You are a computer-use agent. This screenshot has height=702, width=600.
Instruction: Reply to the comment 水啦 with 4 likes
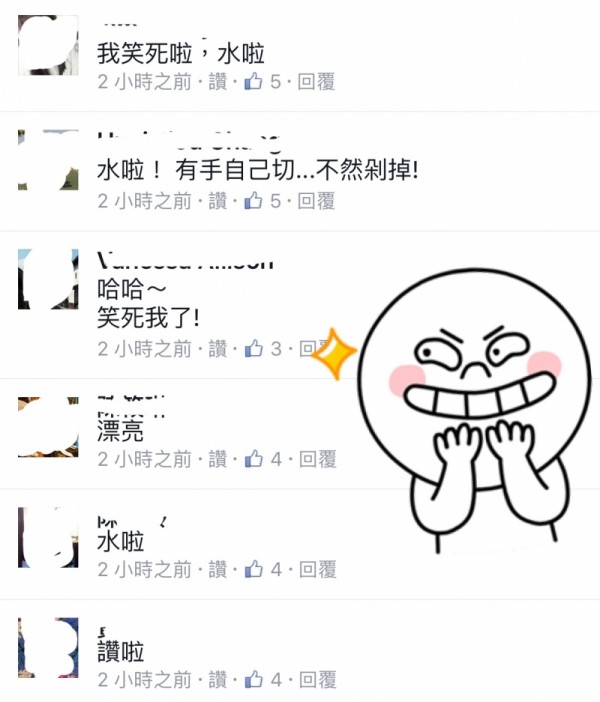tap(317, 570)
